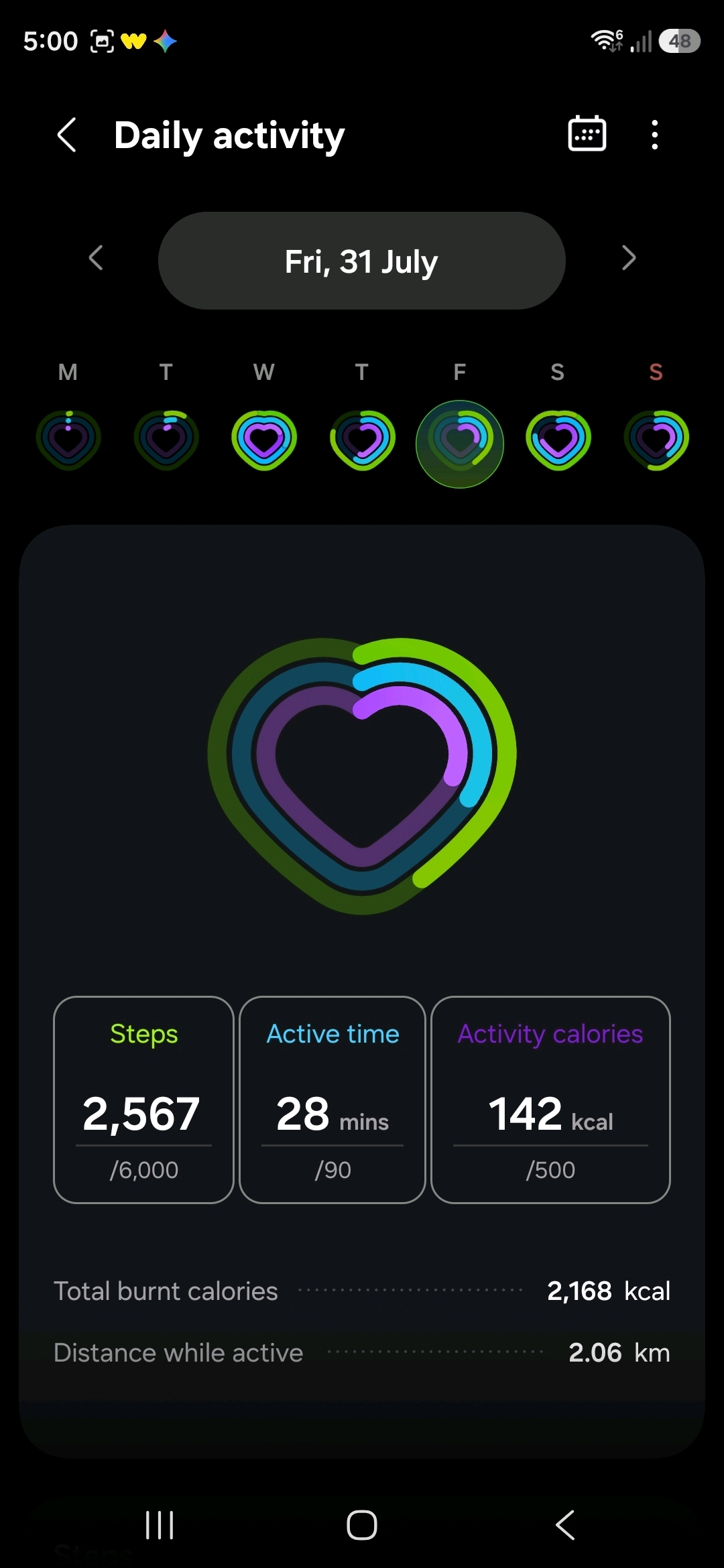Select Saturday's activity heart
The width and height of the screenshot is (724, 1568).
point(558,440)
